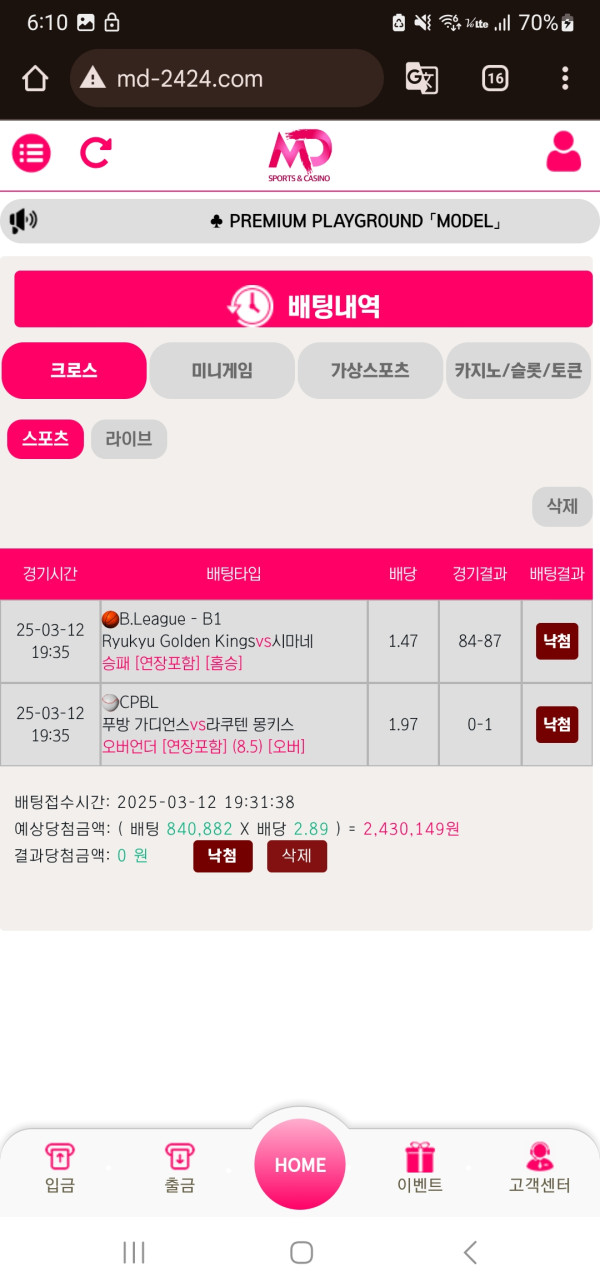Open the user profile icon
This screenshot has width=600, height=1287.
click(563, 152)
